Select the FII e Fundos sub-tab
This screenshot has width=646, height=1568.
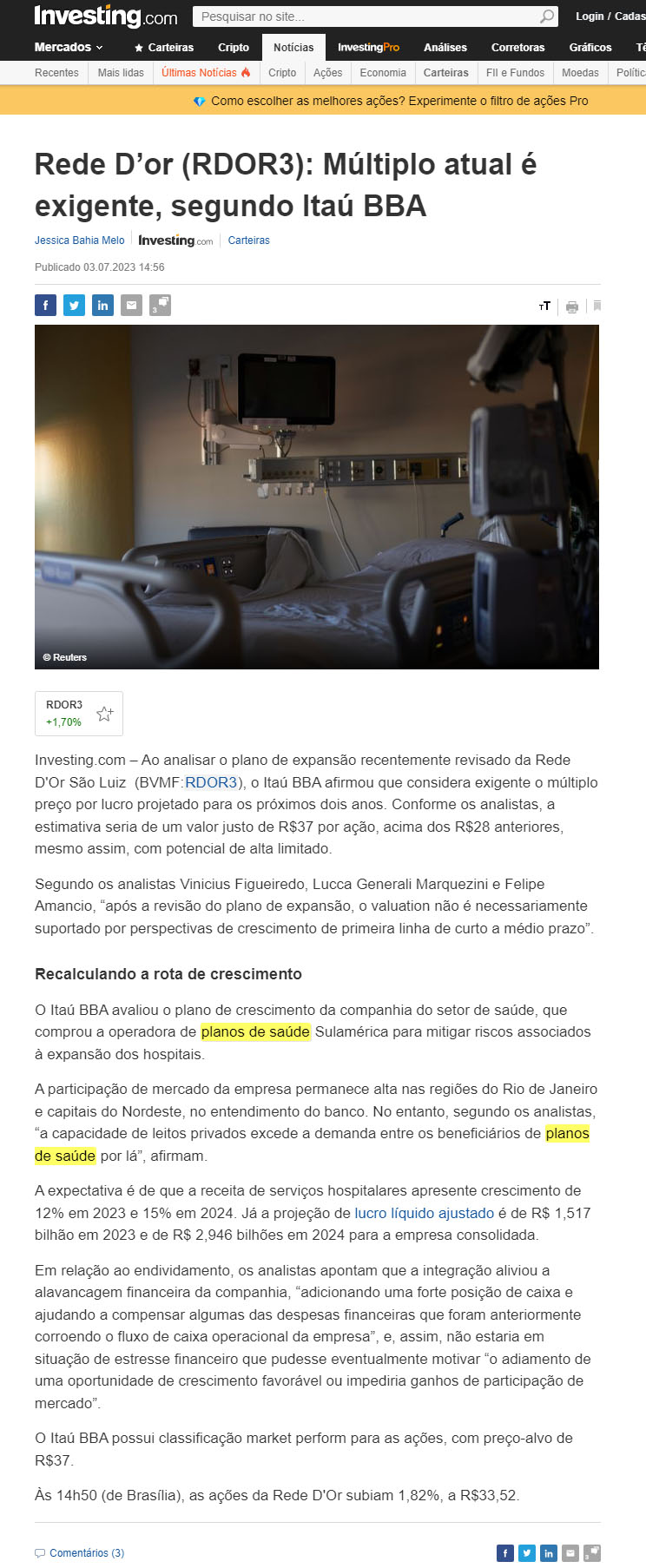point(515,73)
